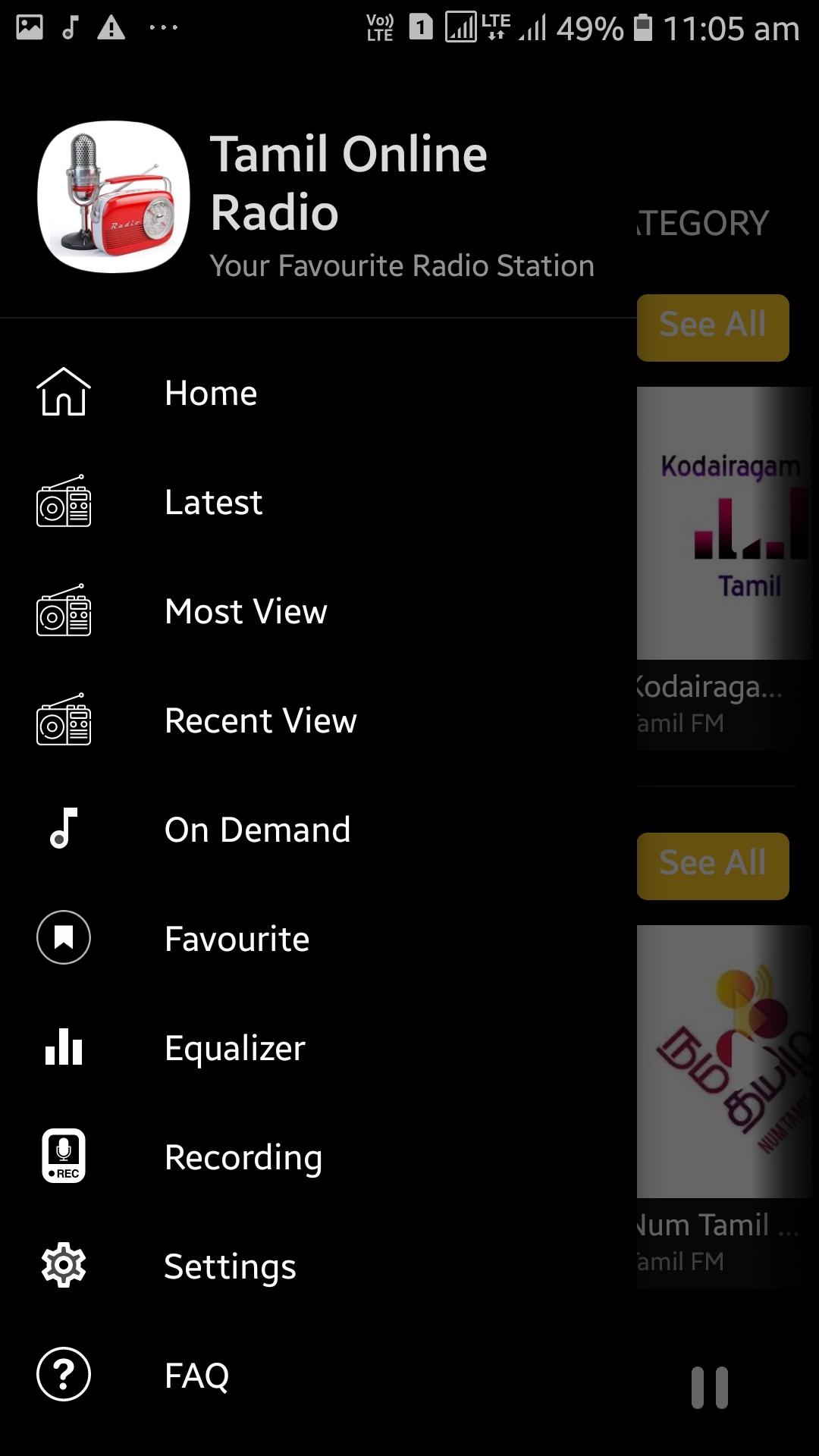
Task: Click See All next to the second category
Action: [712, 864]
